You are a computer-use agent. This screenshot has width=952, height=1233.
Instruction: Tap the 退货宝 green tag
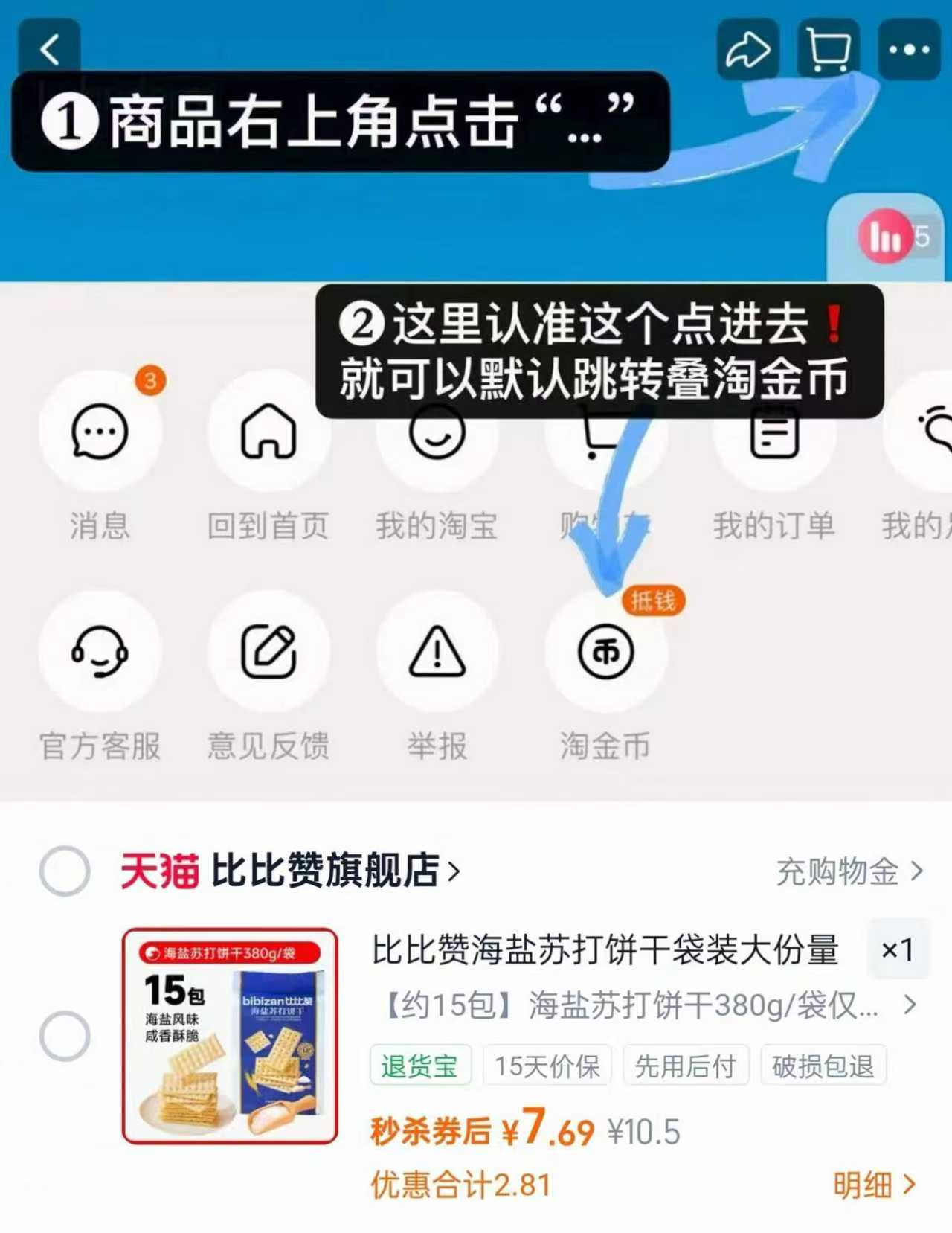point(420,1066)
